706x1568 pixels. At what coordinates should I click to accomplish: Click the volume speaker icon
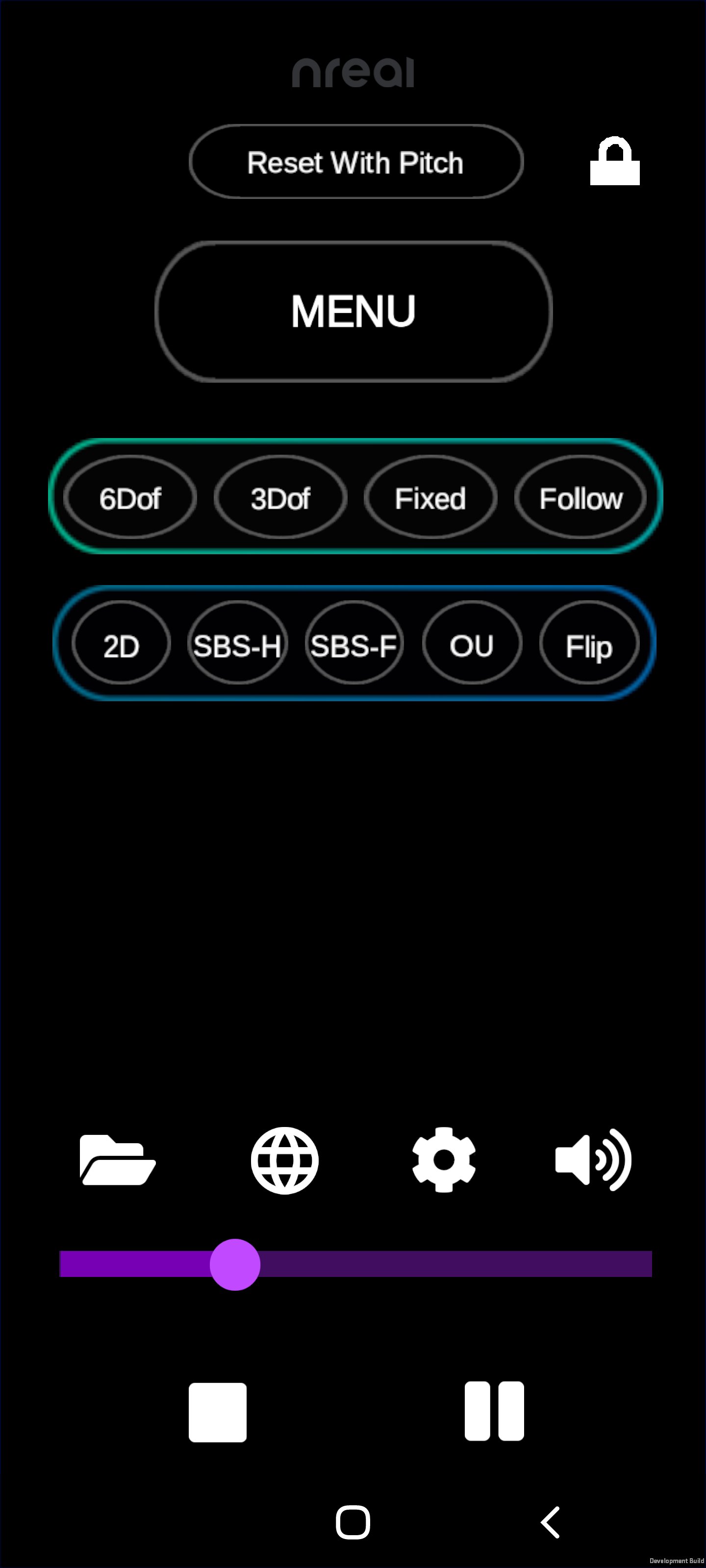pos(594,1159)
